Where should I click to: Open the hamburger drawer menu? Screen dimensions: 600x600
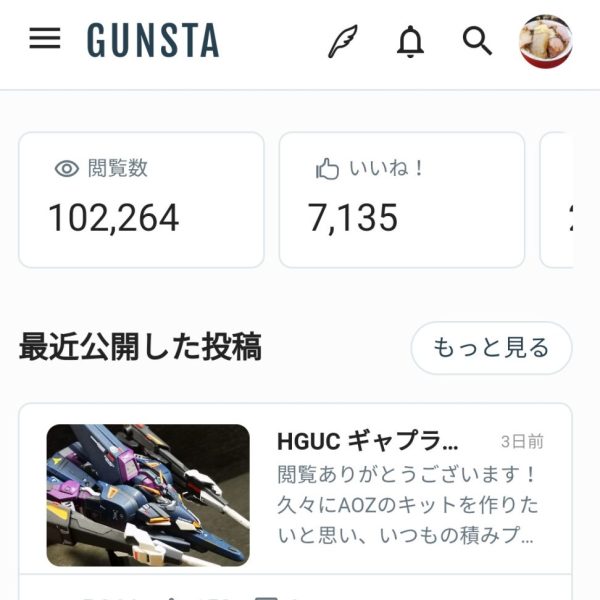(45, 39)
